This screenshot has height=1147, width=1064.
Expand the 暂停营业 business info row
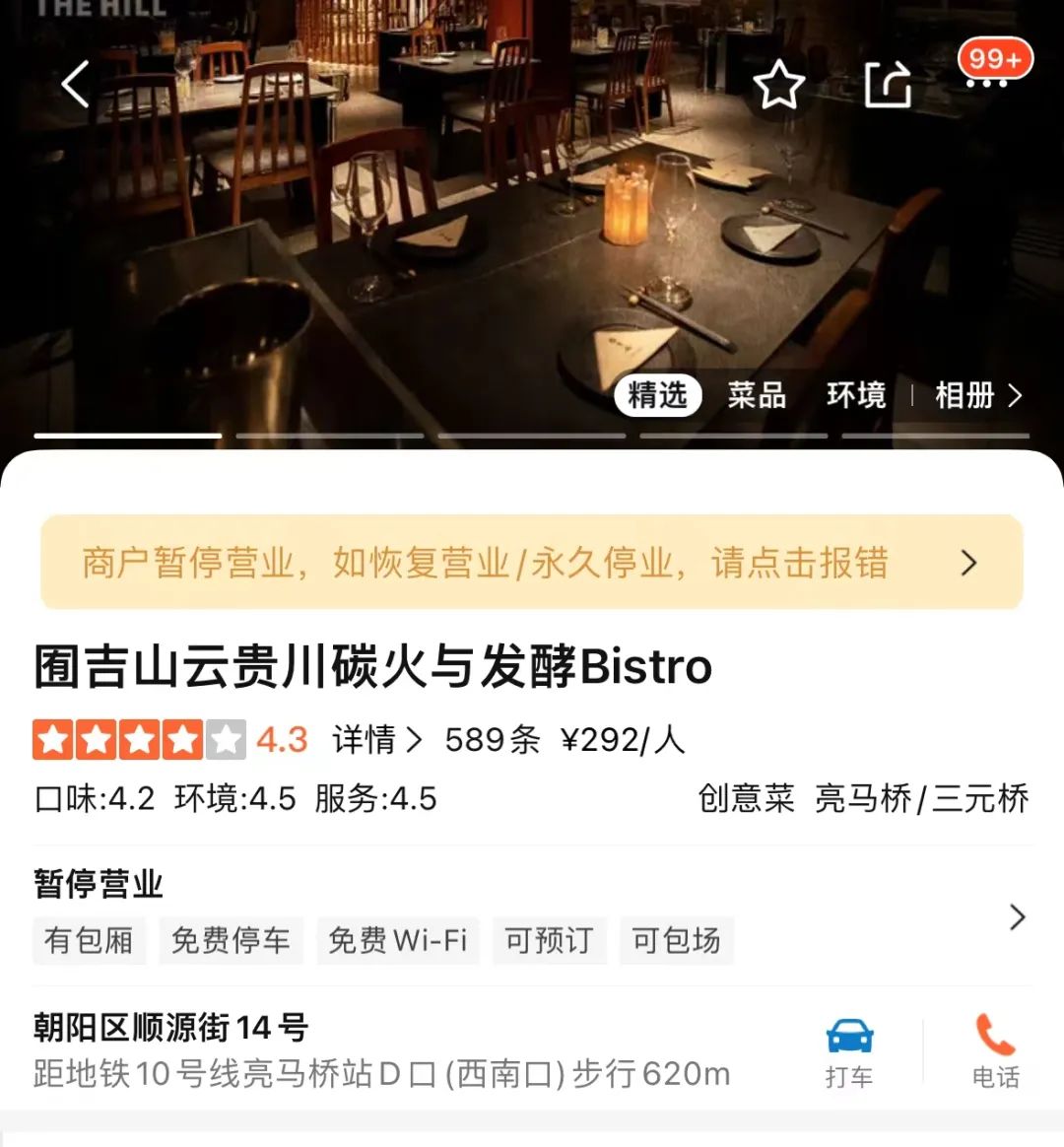click(x=1018, y=917)
